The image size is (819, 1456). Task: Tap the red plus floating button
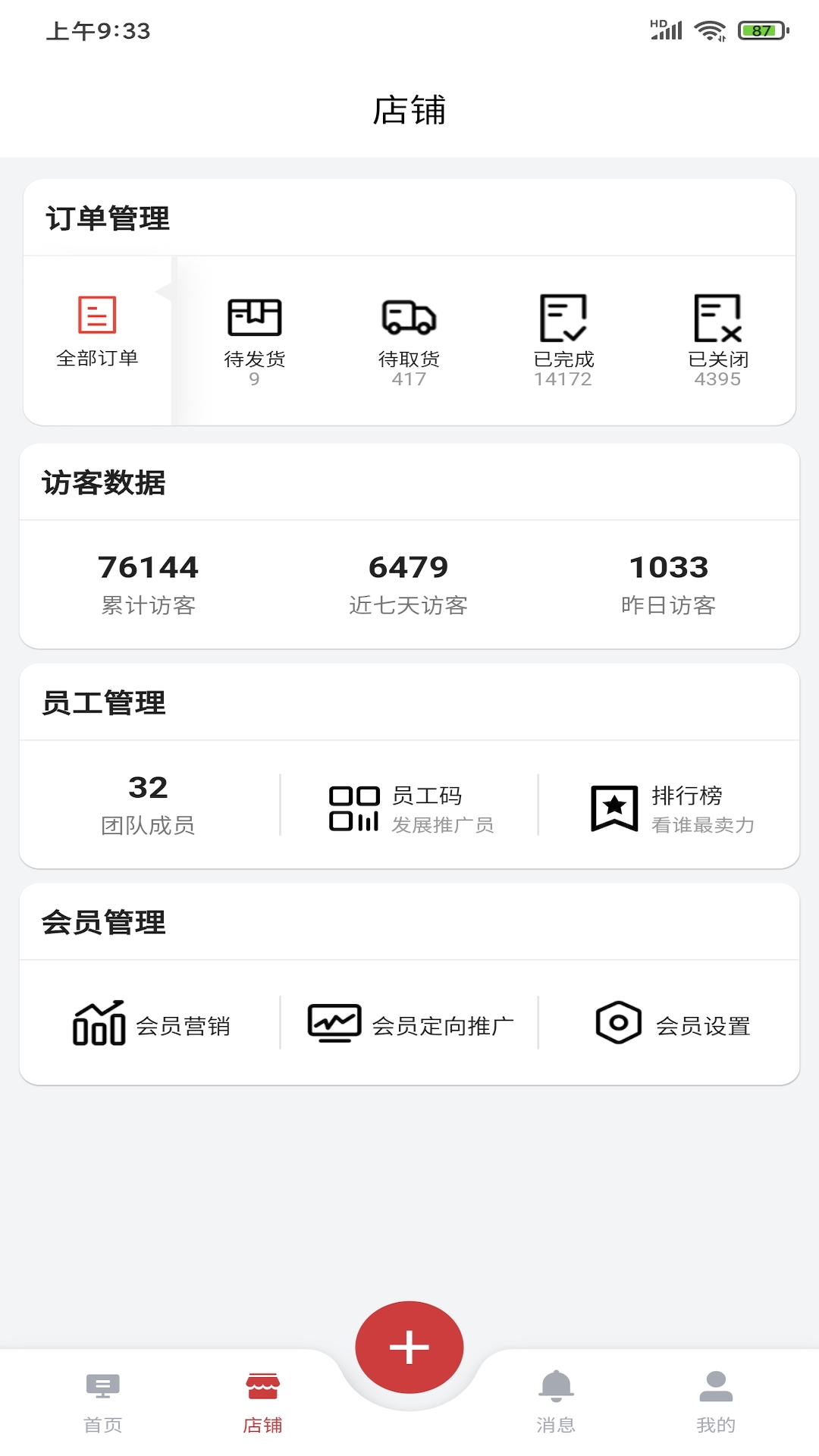(409, 1348)
